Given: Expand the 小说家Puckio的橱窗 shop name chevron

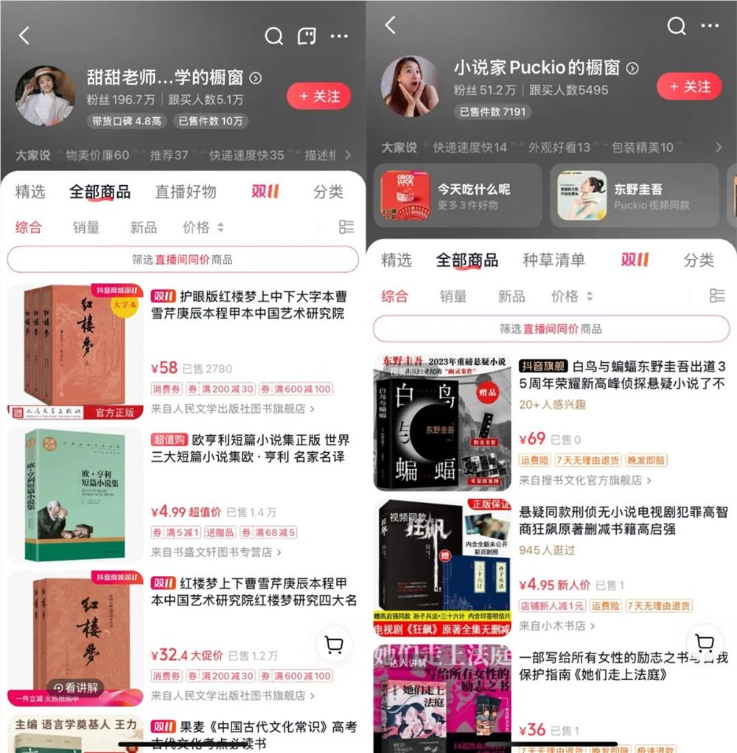Looking at the screenshot, I should click(x=630, y=68).
